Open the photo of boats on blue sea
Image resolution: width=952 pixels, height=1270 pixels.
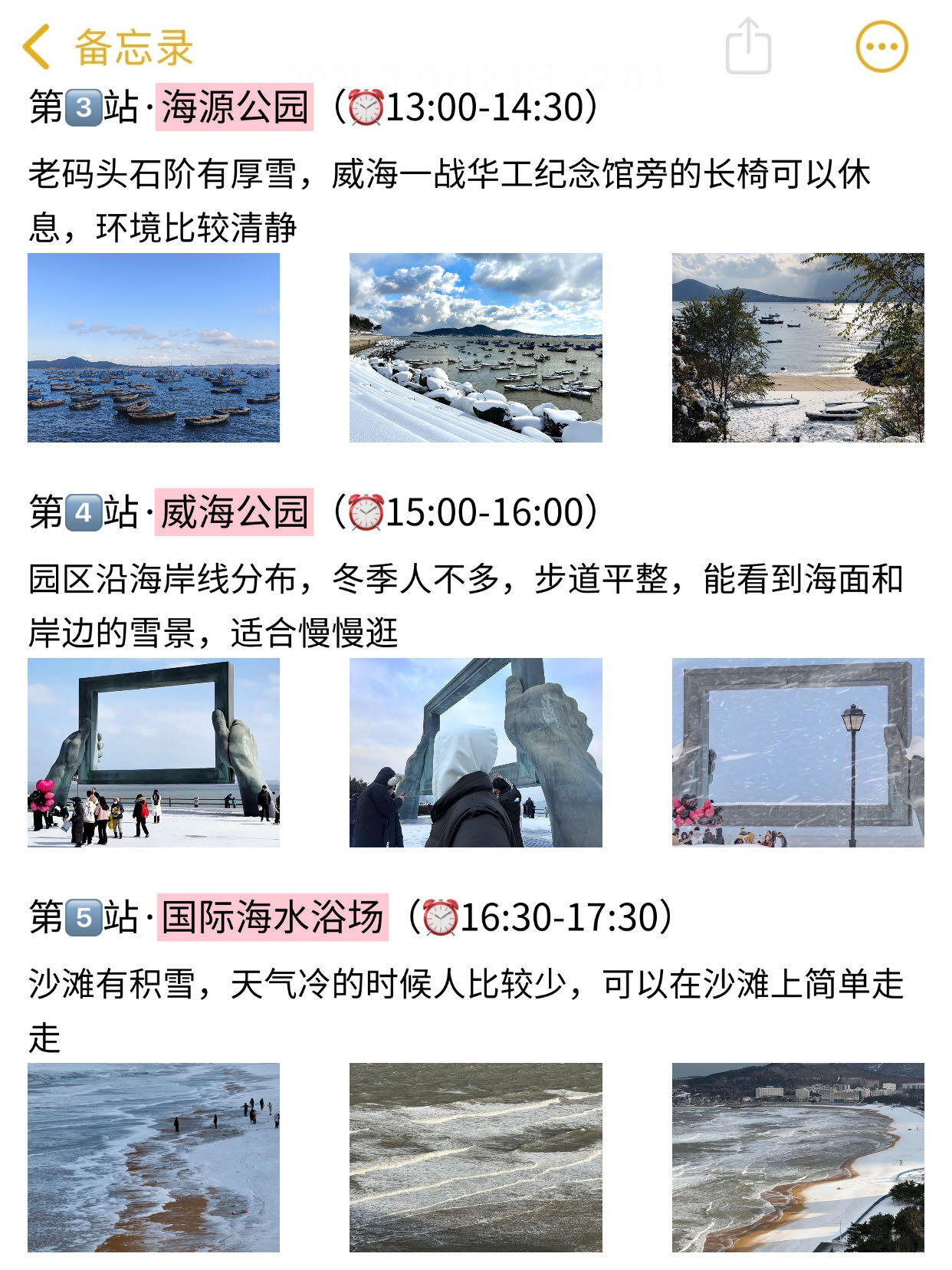point(153,347)
